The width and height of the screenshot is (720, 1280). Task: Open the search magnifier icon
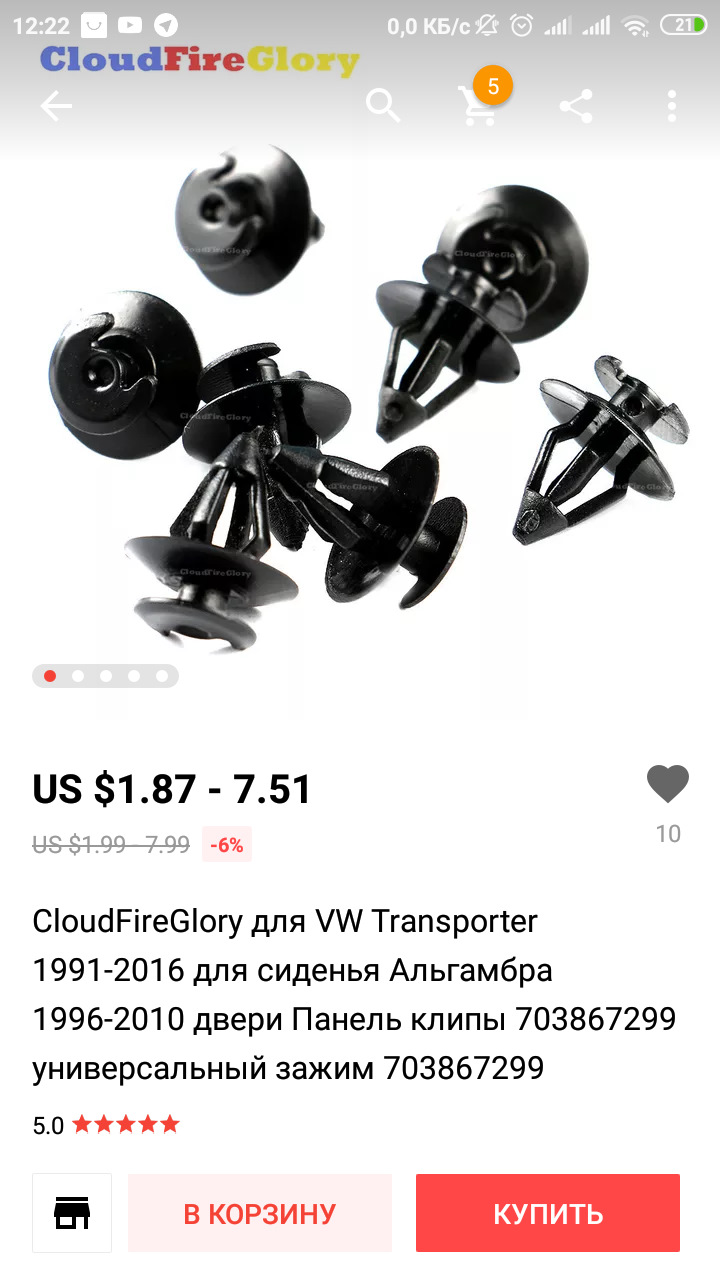[383, 104]
